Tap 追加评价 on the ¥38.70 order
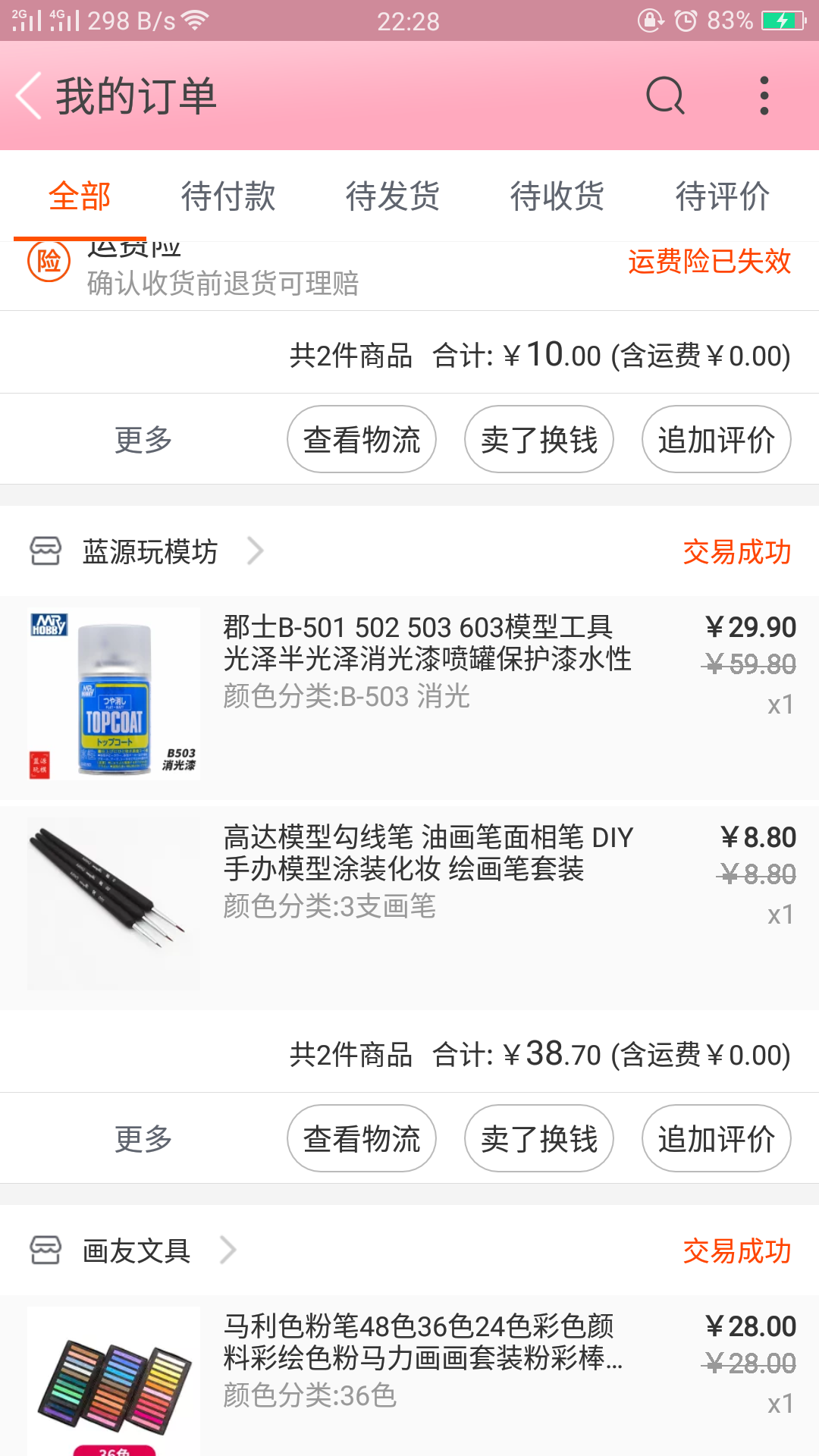The width and height of the screenshot is (819, 1456). click(716, 1138)
